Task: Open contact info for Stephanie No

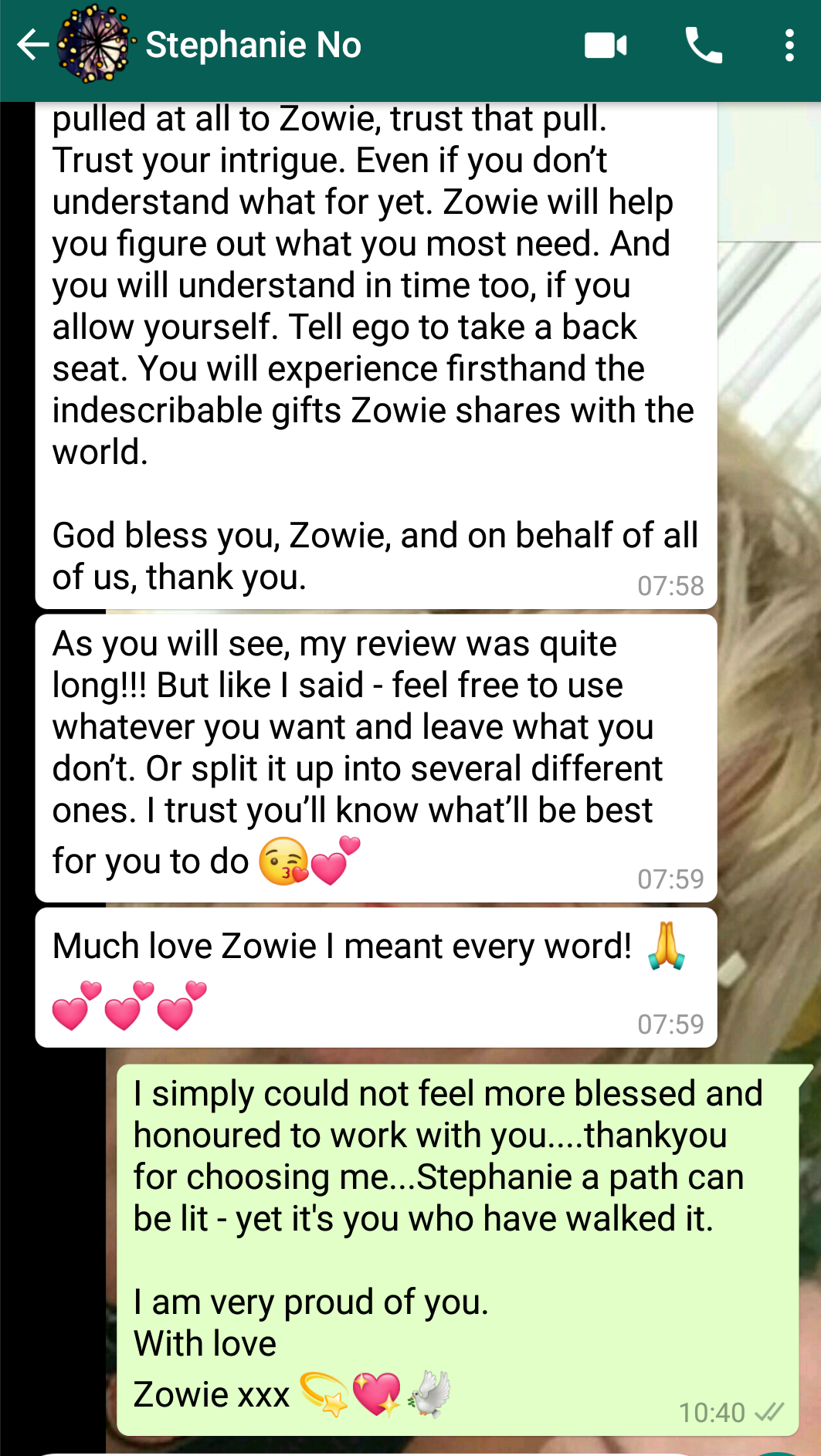Action: [253, 45]
